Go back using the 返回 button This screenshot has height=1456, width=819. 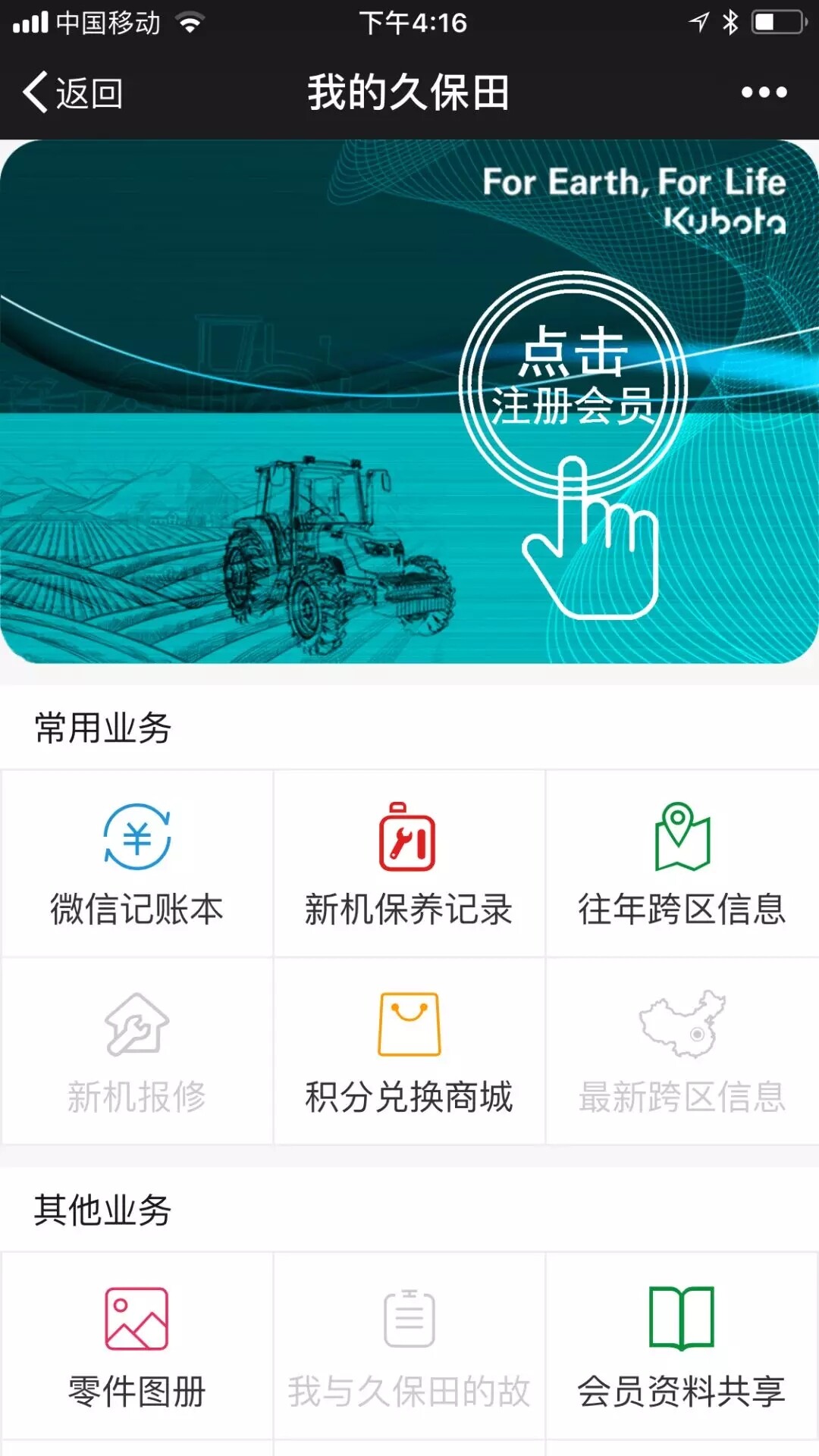point(73,93)
